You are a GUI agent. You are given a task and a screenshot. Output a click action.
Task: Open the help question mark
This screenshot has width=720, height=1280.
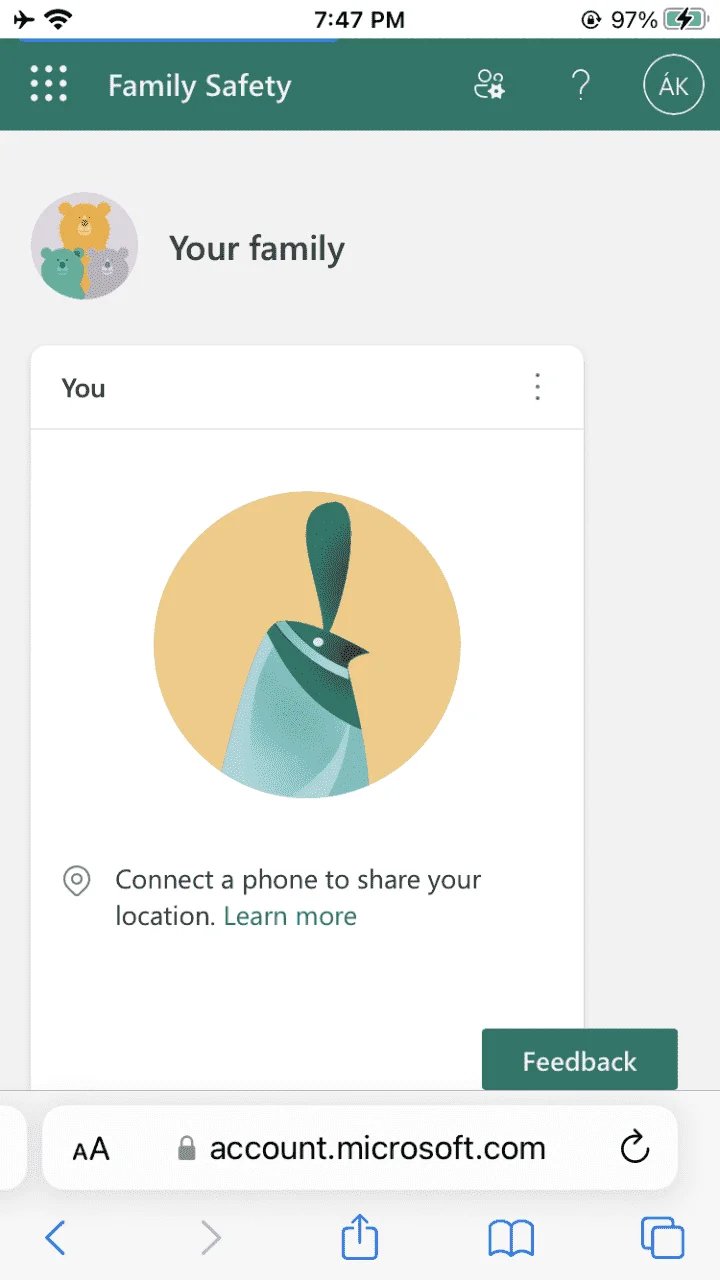tap(580, 85)
